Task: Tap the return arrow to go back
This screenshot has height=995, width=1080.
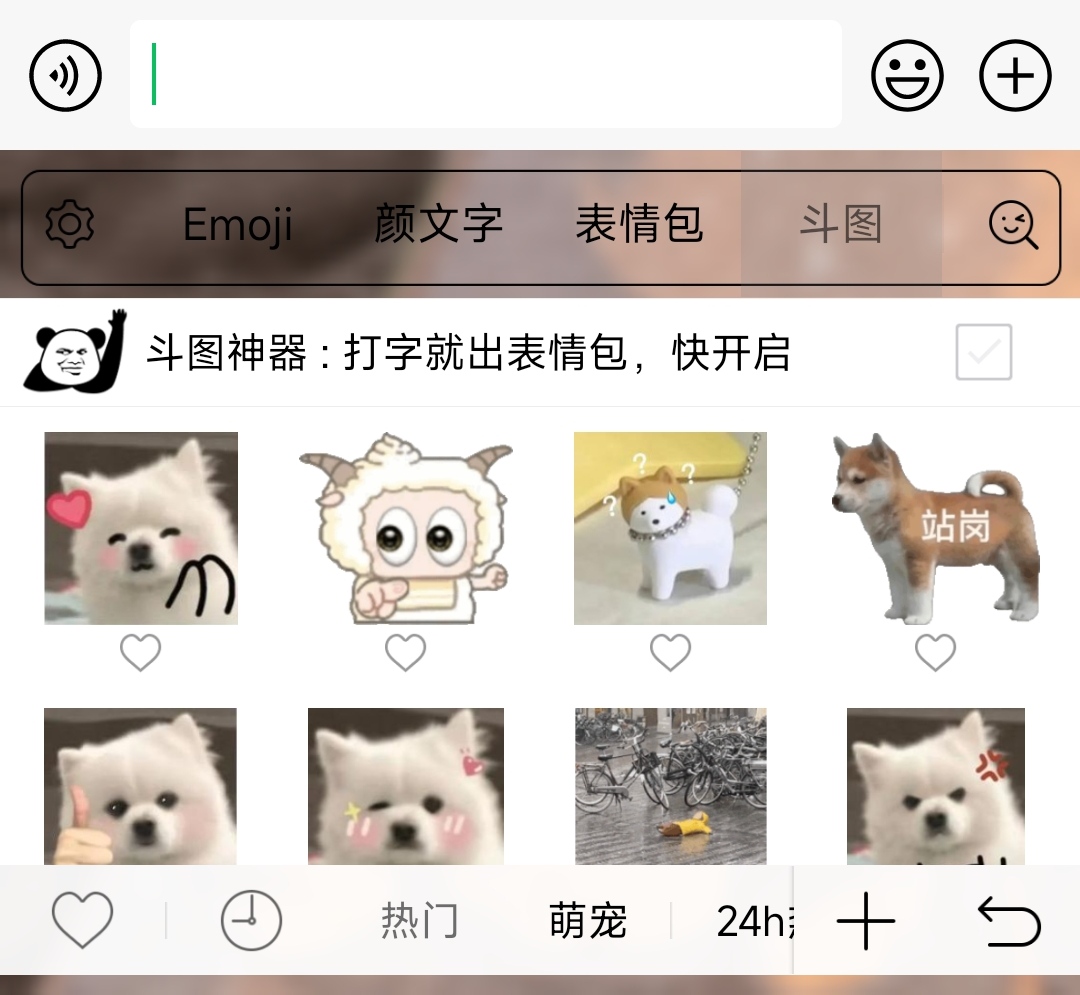Action: (1009, 921)
